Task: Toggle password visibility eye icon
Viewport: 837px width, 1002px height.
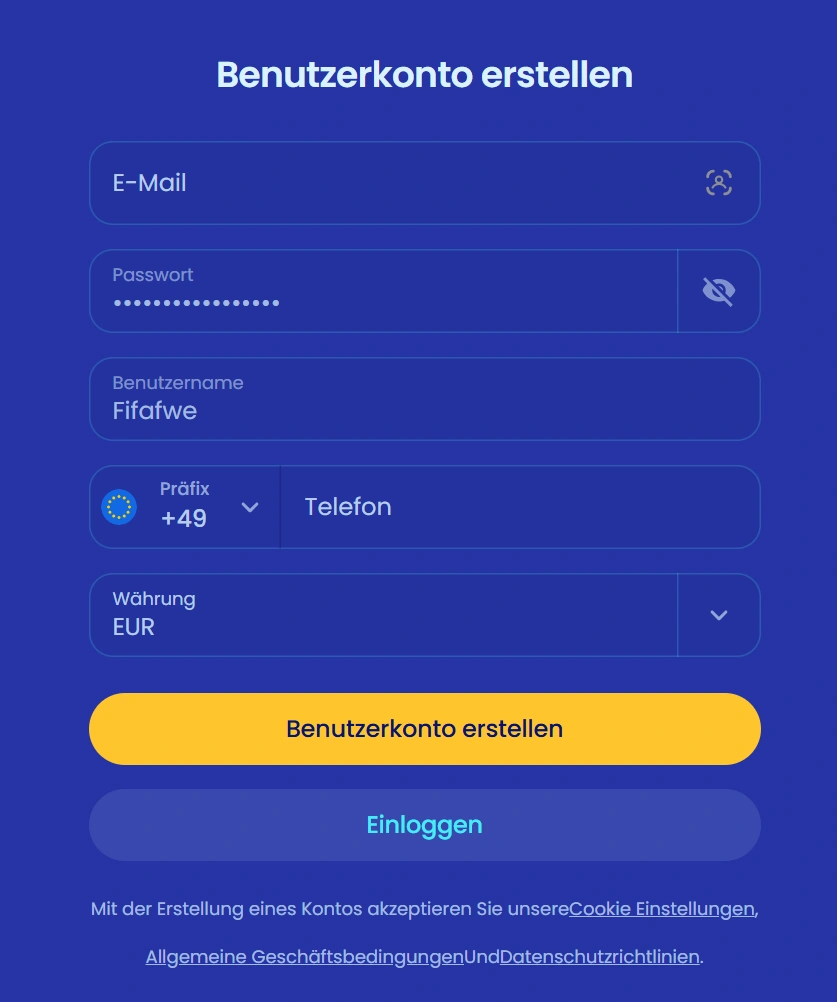Action: click(718, 291)
